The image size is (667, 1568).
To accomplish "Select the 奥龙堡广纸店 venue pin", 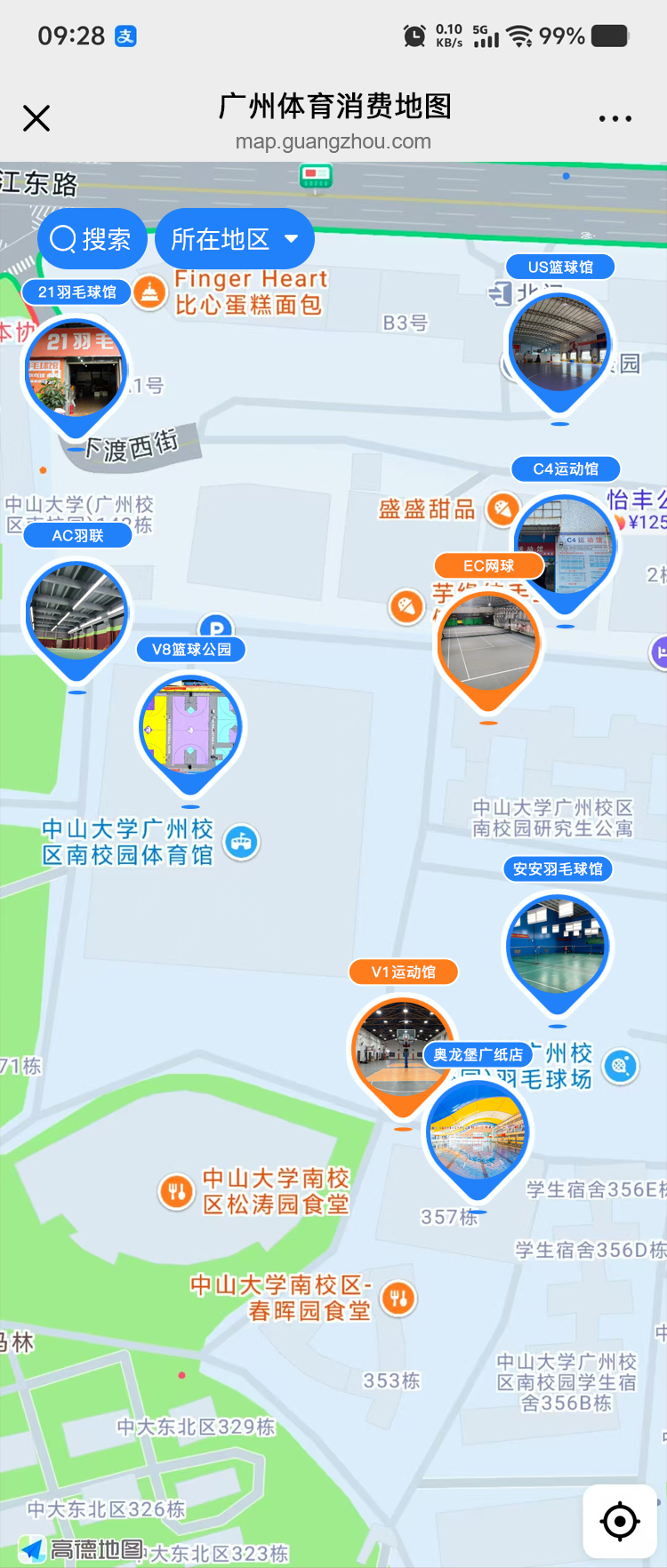I will click(x=478, y=1133).
